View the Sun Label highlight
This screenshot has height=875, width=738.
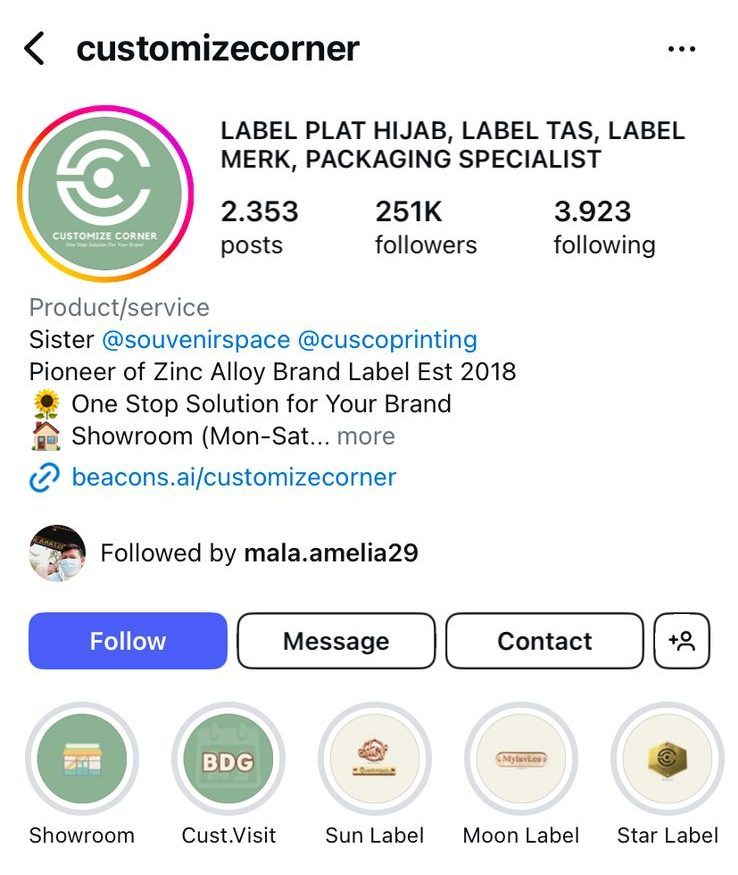point(375,759)
